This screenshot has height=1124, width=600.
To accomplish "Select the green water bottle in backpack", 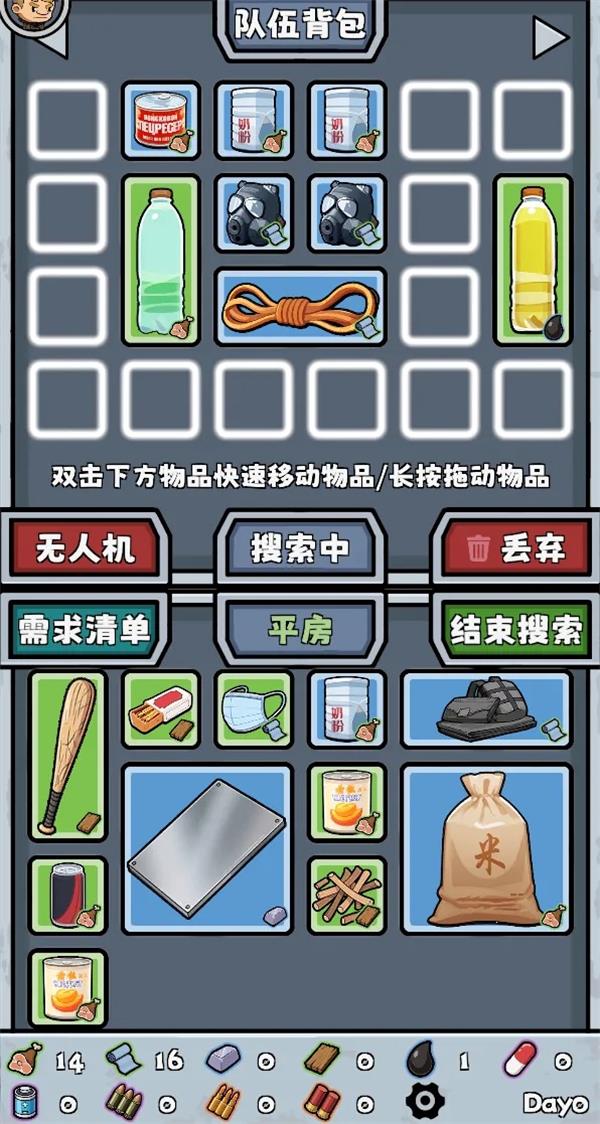I will pyautogui.click(x=160, y=260).
